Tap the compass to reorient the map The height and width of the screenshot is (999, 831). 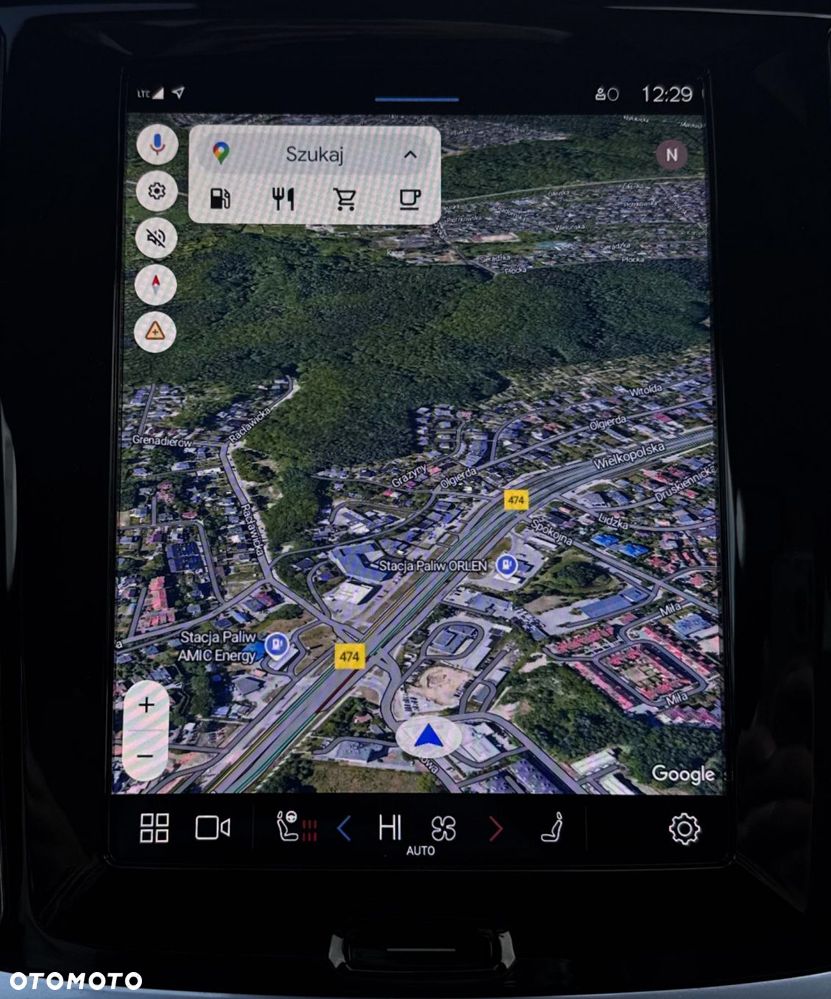click(x=156, y=285)
